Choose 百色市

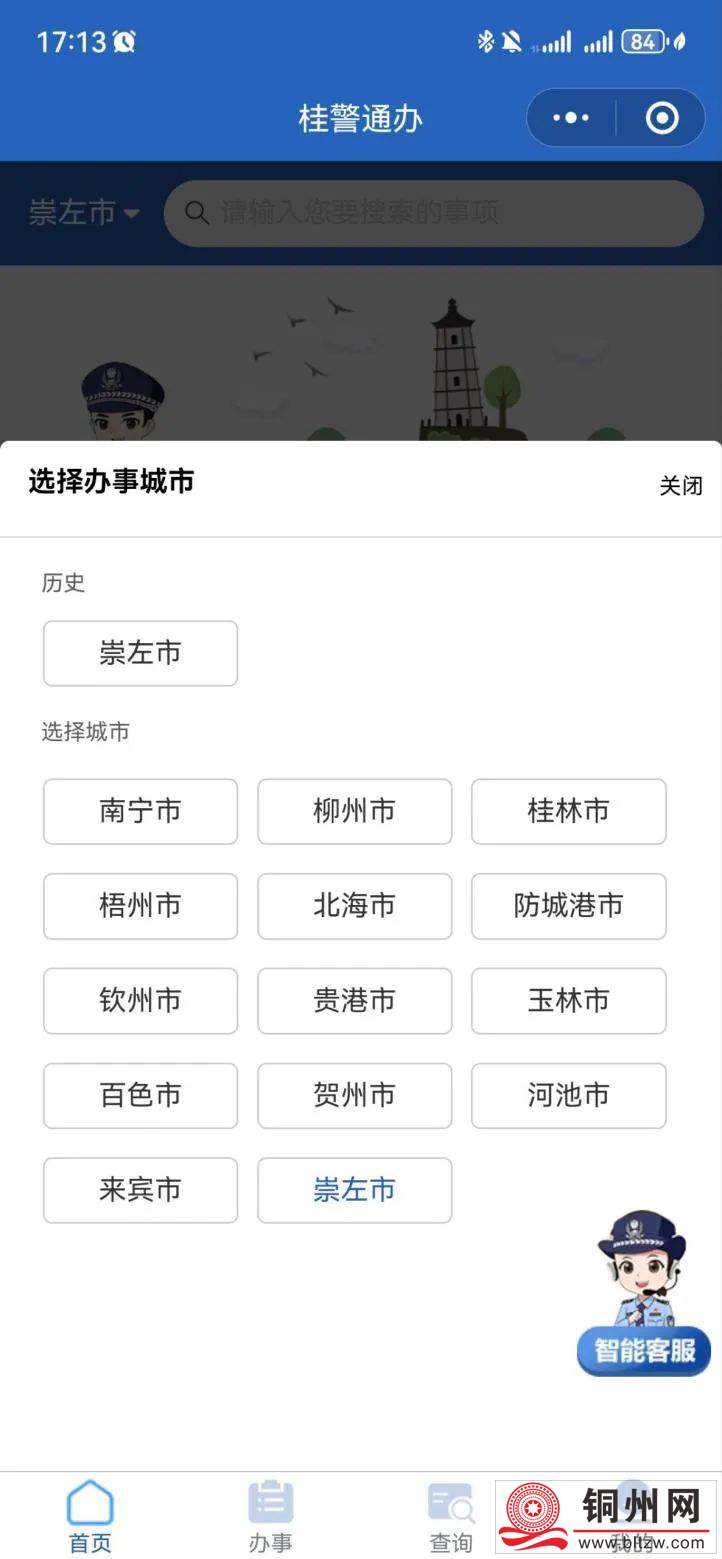[140, 1095]
